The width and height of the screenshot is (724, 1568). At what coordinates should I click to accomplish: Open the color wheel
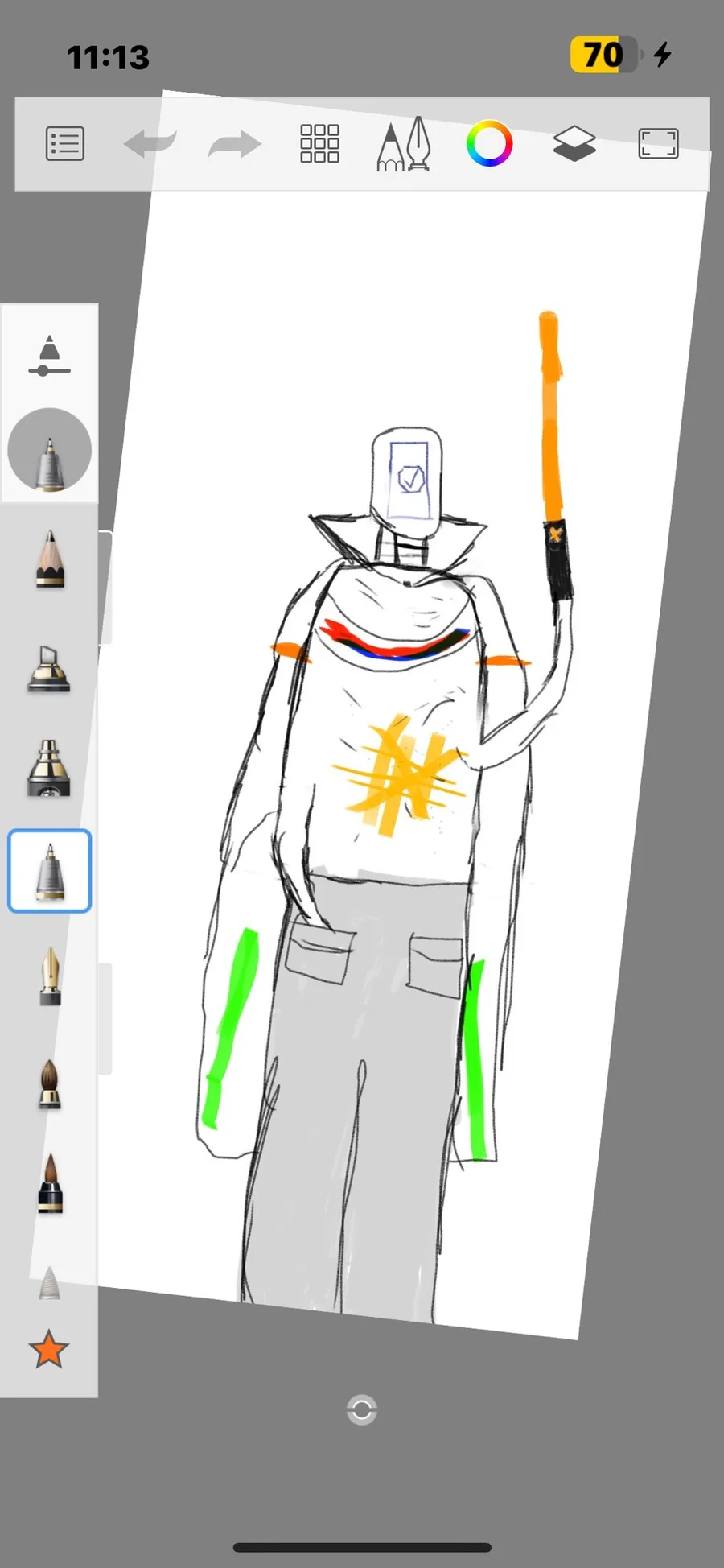489,144
